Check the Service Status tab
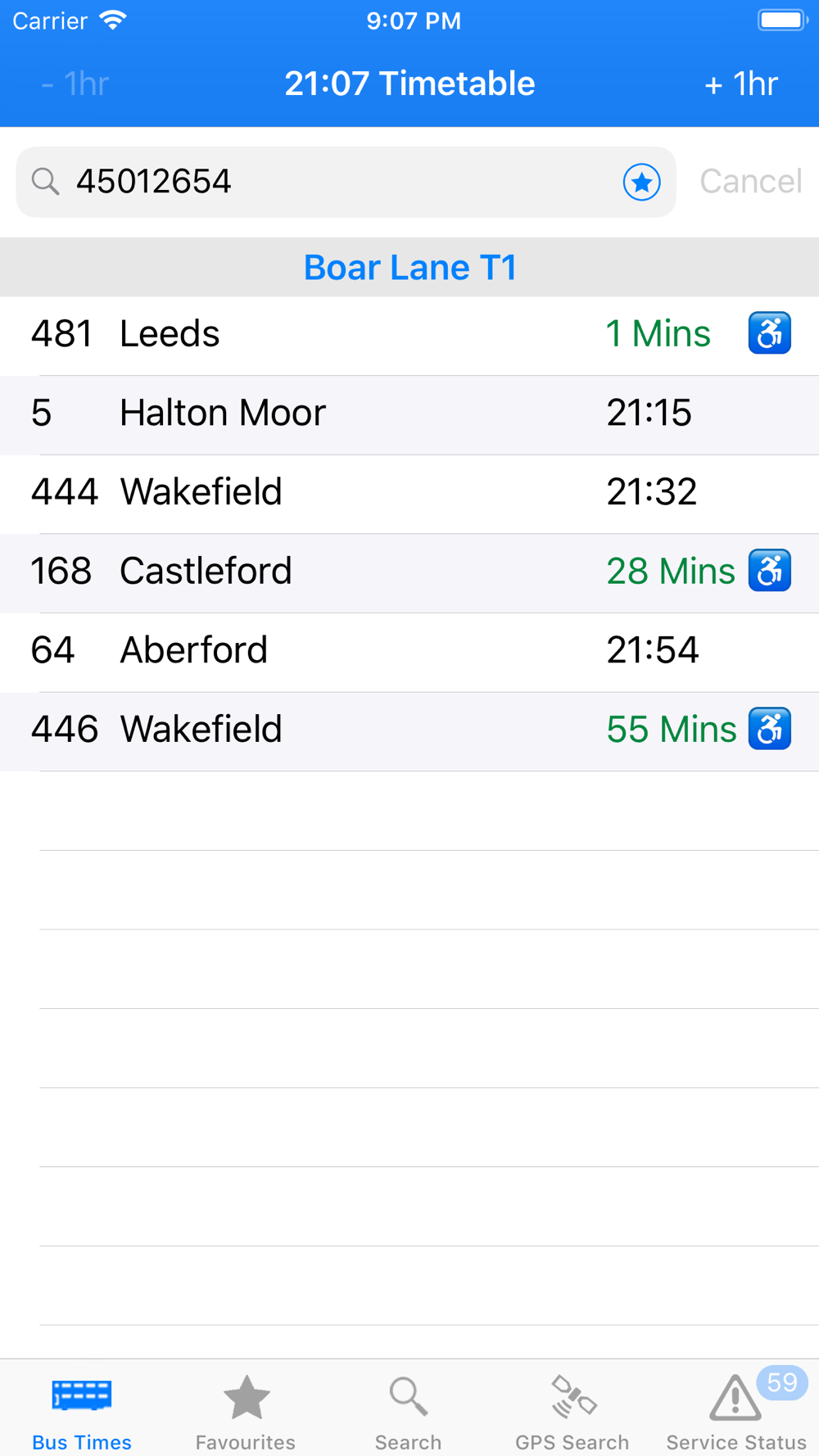This screenshot has width=819, height=1456. (736, 1412)
